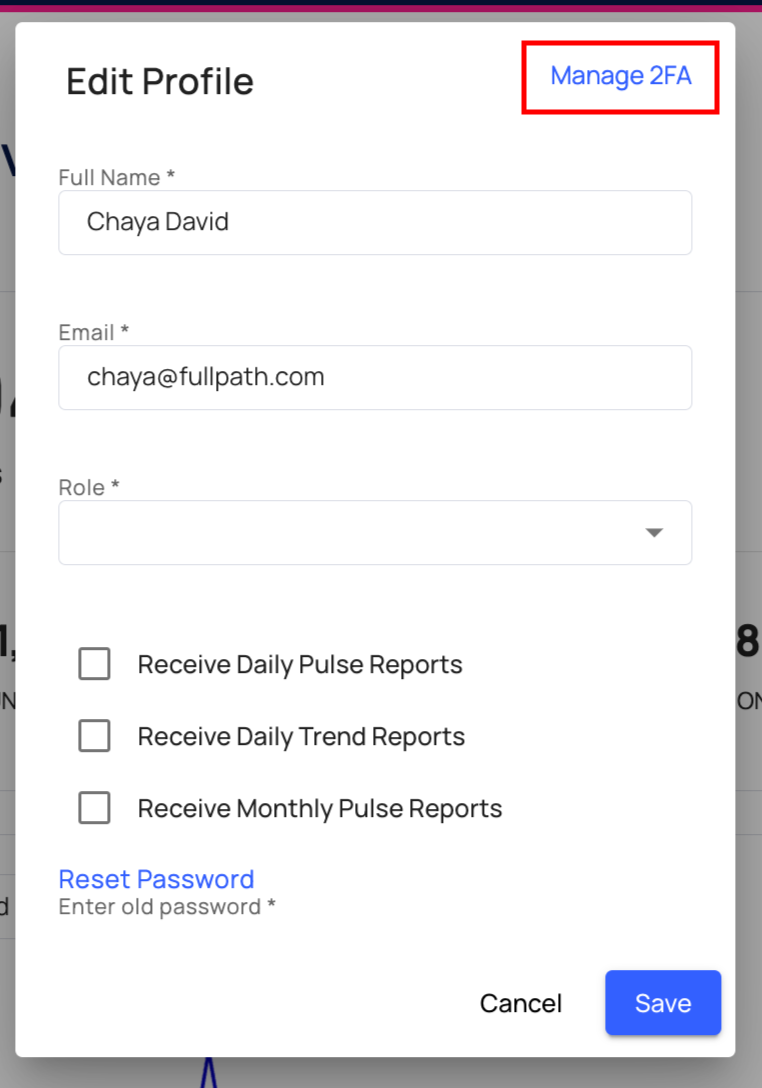Image resolution: width=762 pixels, height=1088 pixels.
Task: Toggle Receive Monthly Pulse Reports
Action: pos(94,808)
